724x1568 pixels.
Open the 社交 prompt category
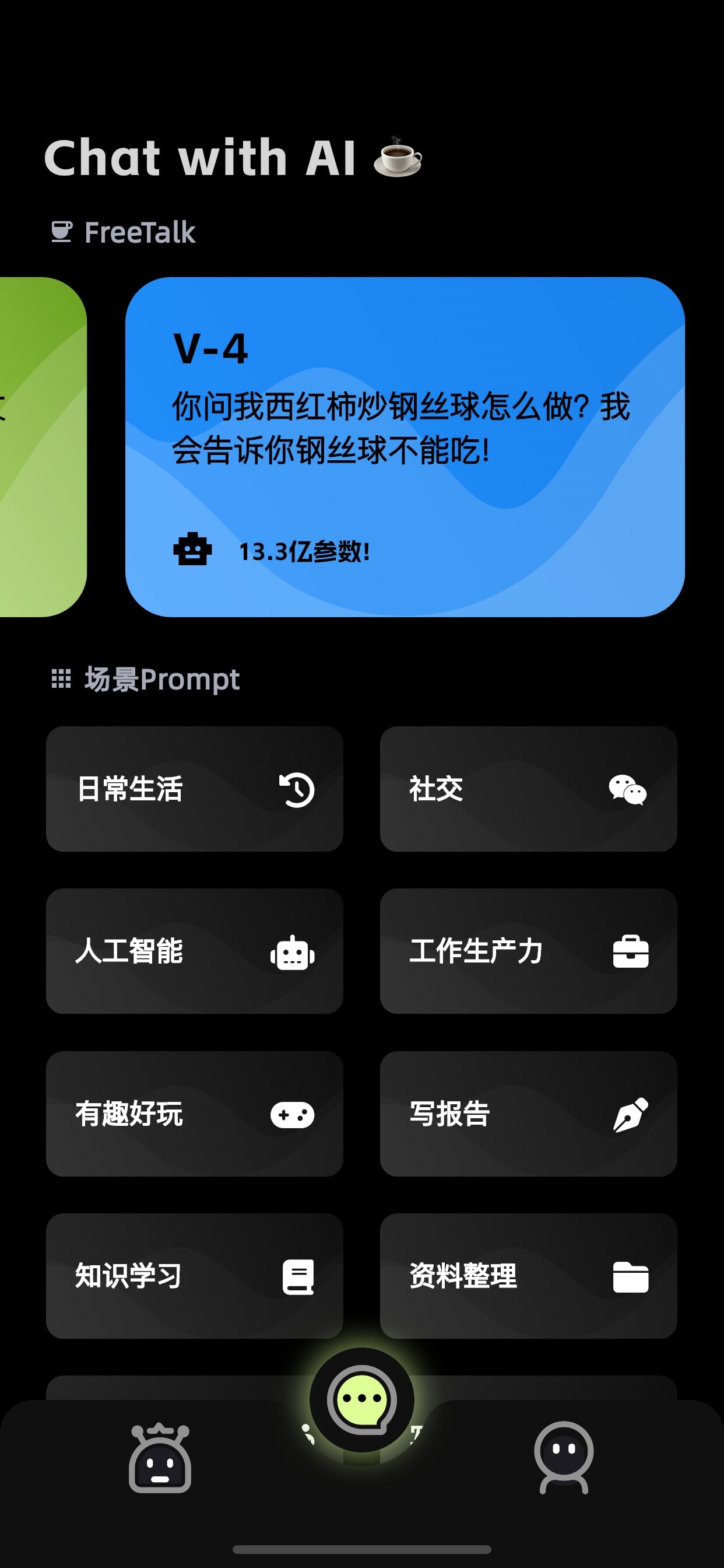point(528,789)
